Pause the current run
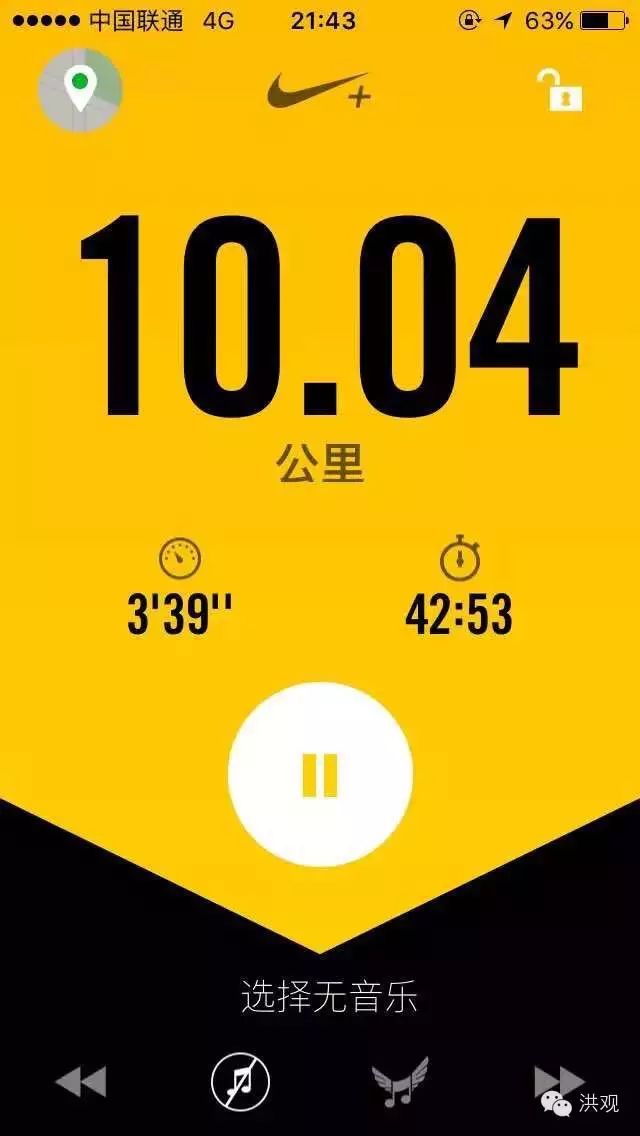The height and width of the screenshot is (1136, 640). [320, 774]
